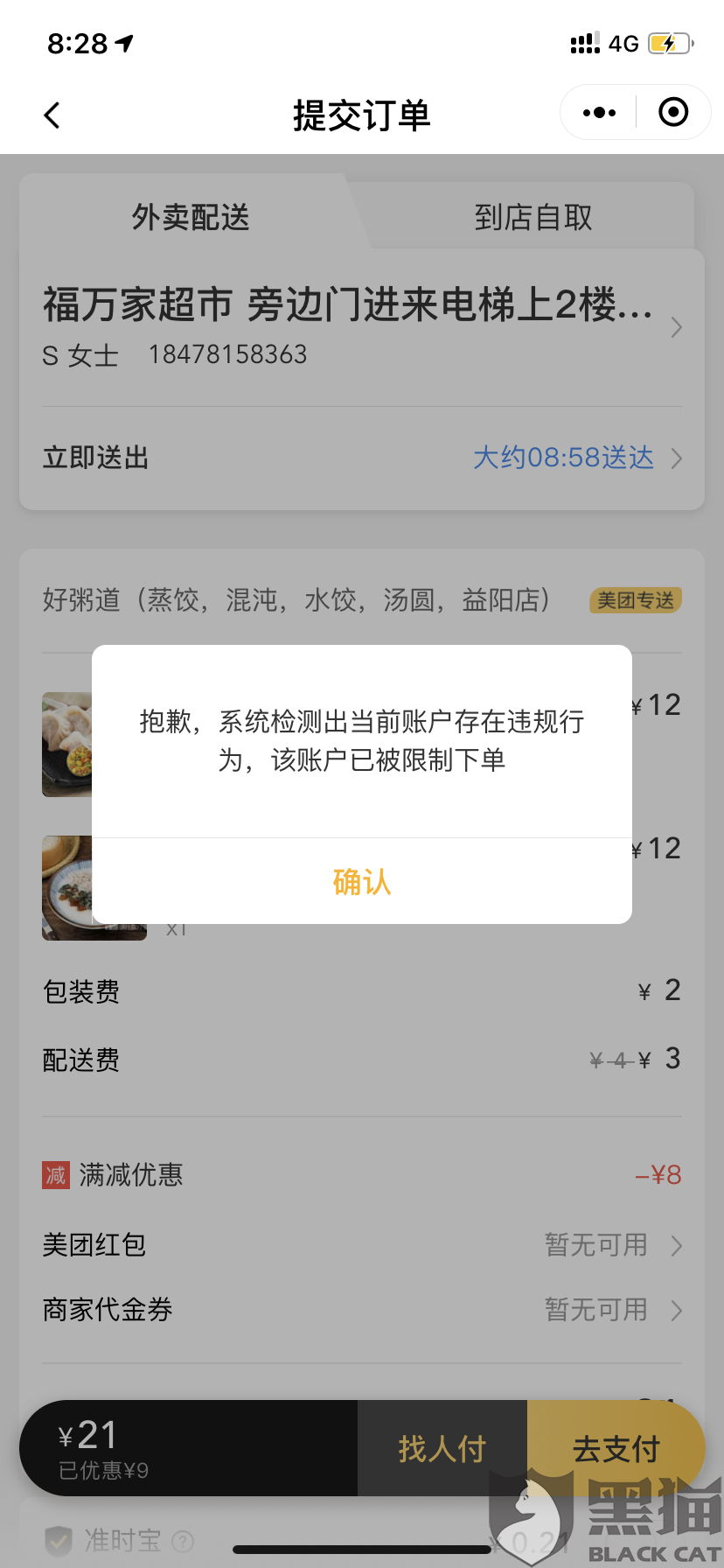Switch to the 到店自取 tab
This screenshot has width=724, height=1568.
pyautogui.click(x=533, y=217)
